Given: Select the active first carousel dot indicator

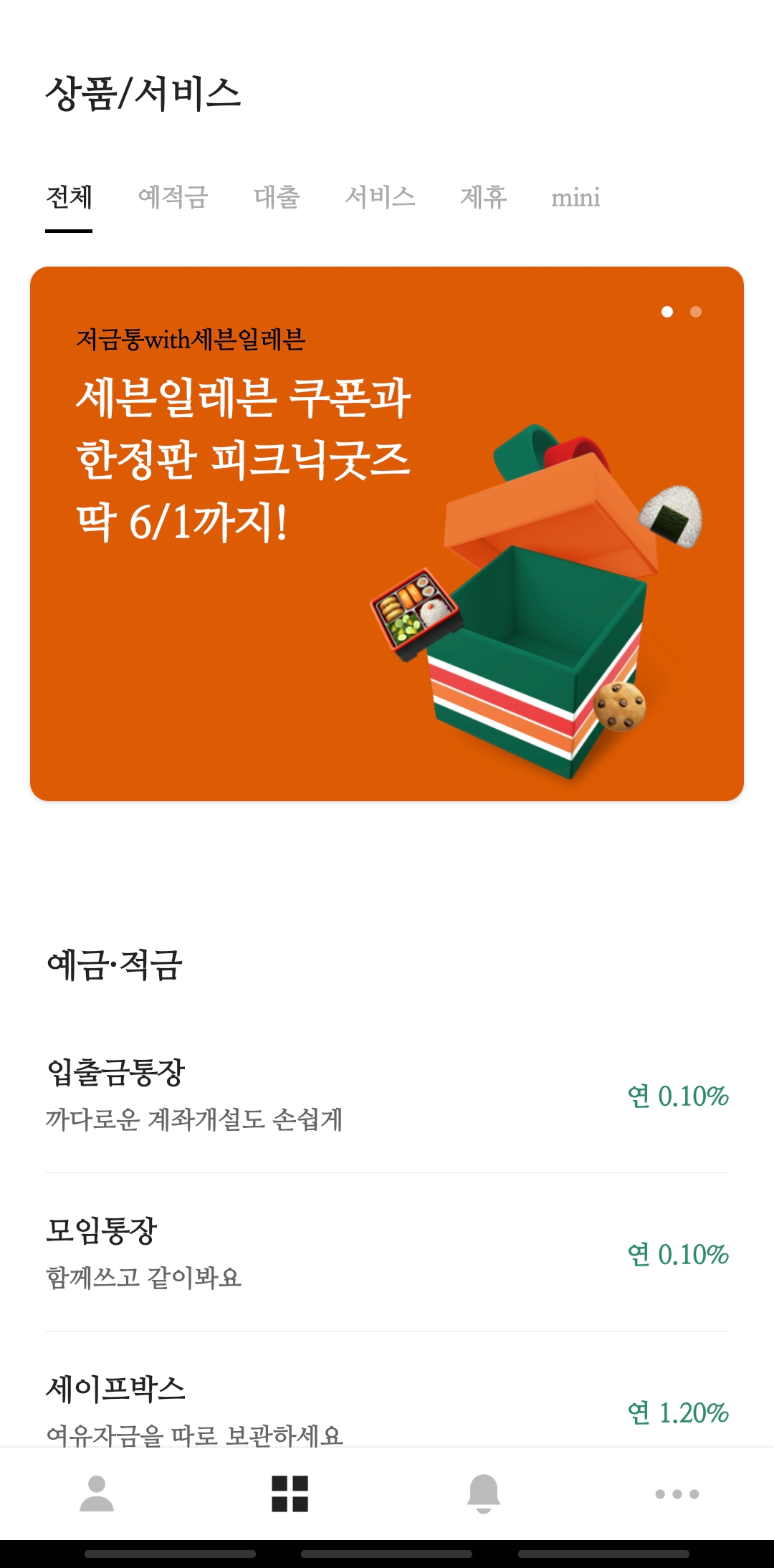Looking at the screenshot, I should tap(668, 311).
